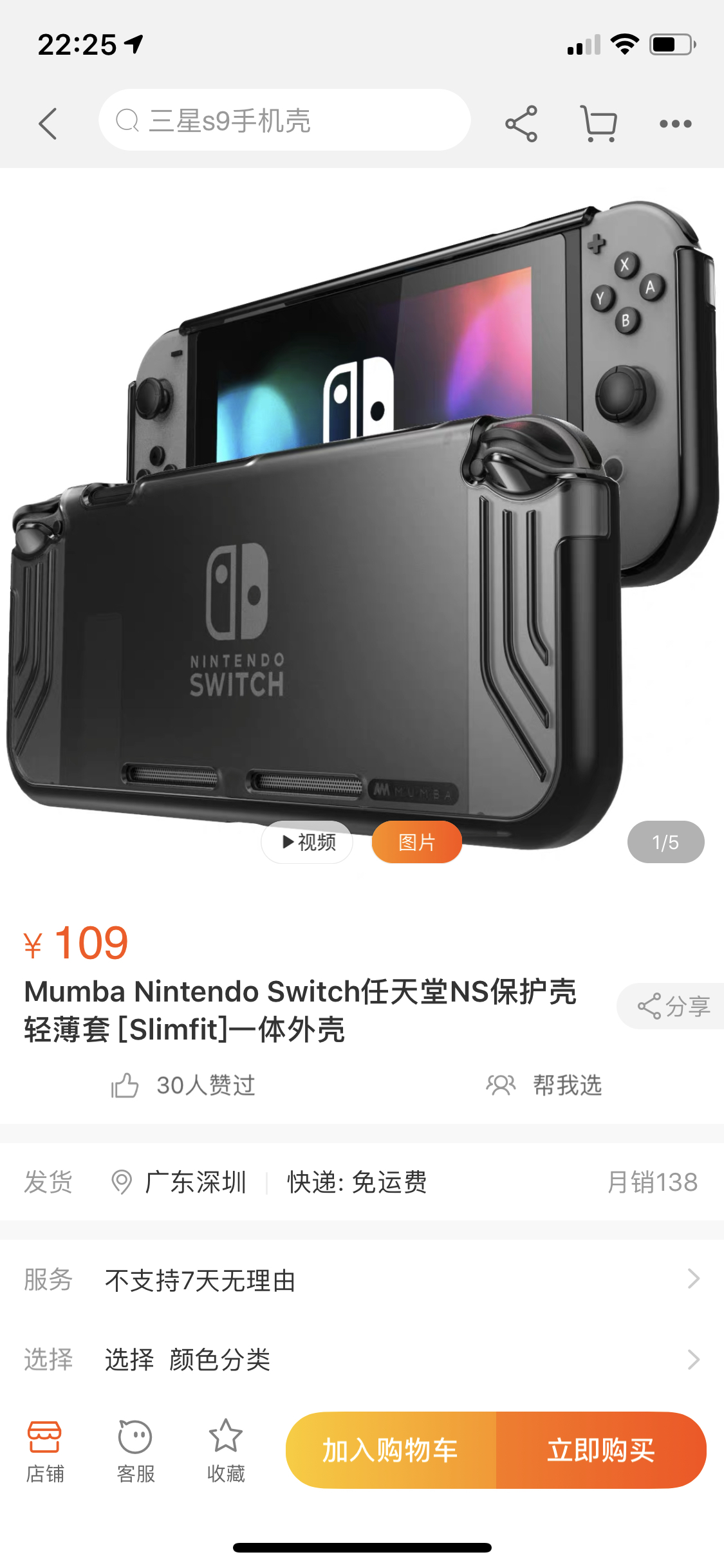
Task: Contact 客服 customer service
Action: point(135,1451)
